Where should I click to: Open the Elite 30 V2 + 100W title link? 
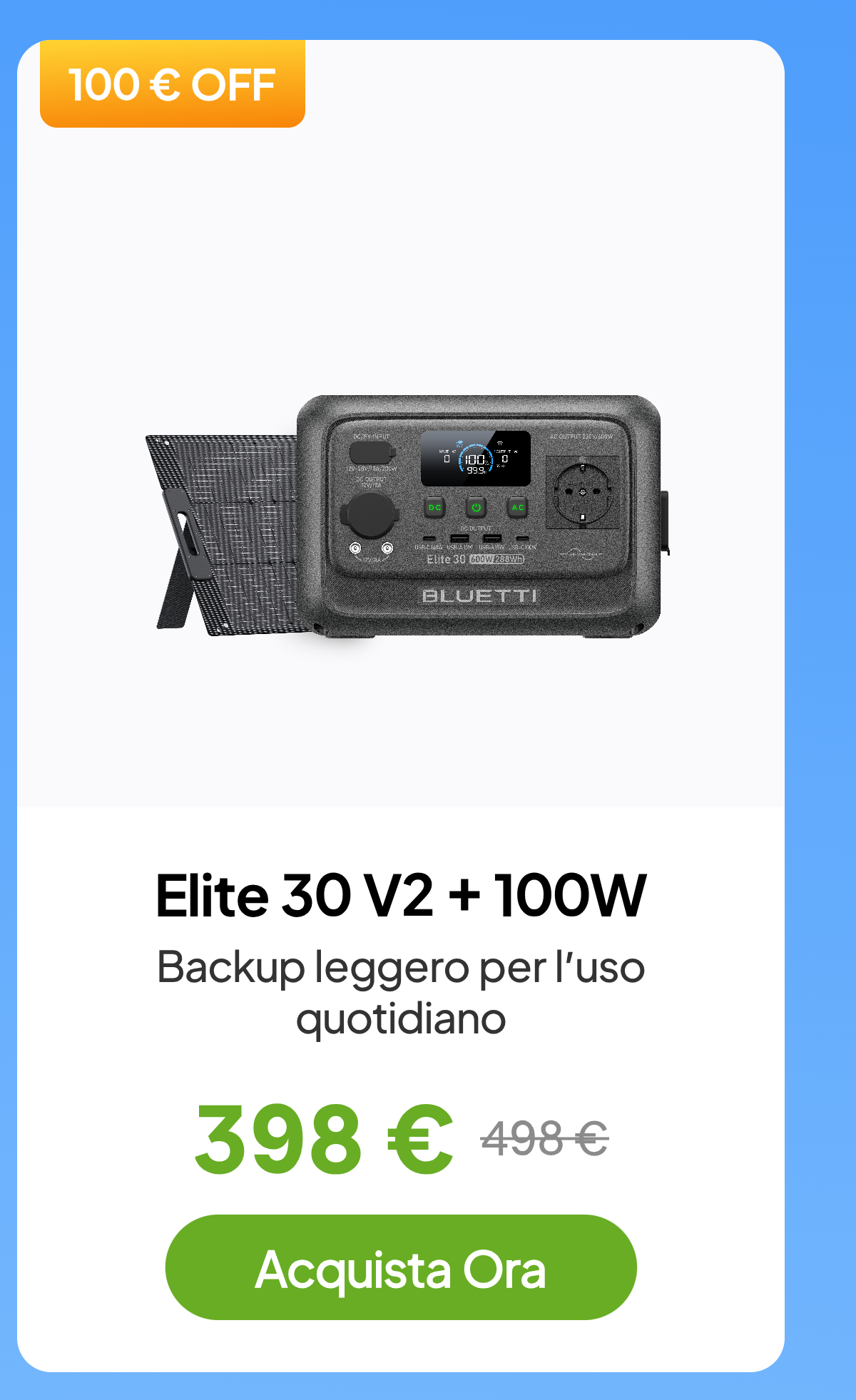(x=401, y=894)
